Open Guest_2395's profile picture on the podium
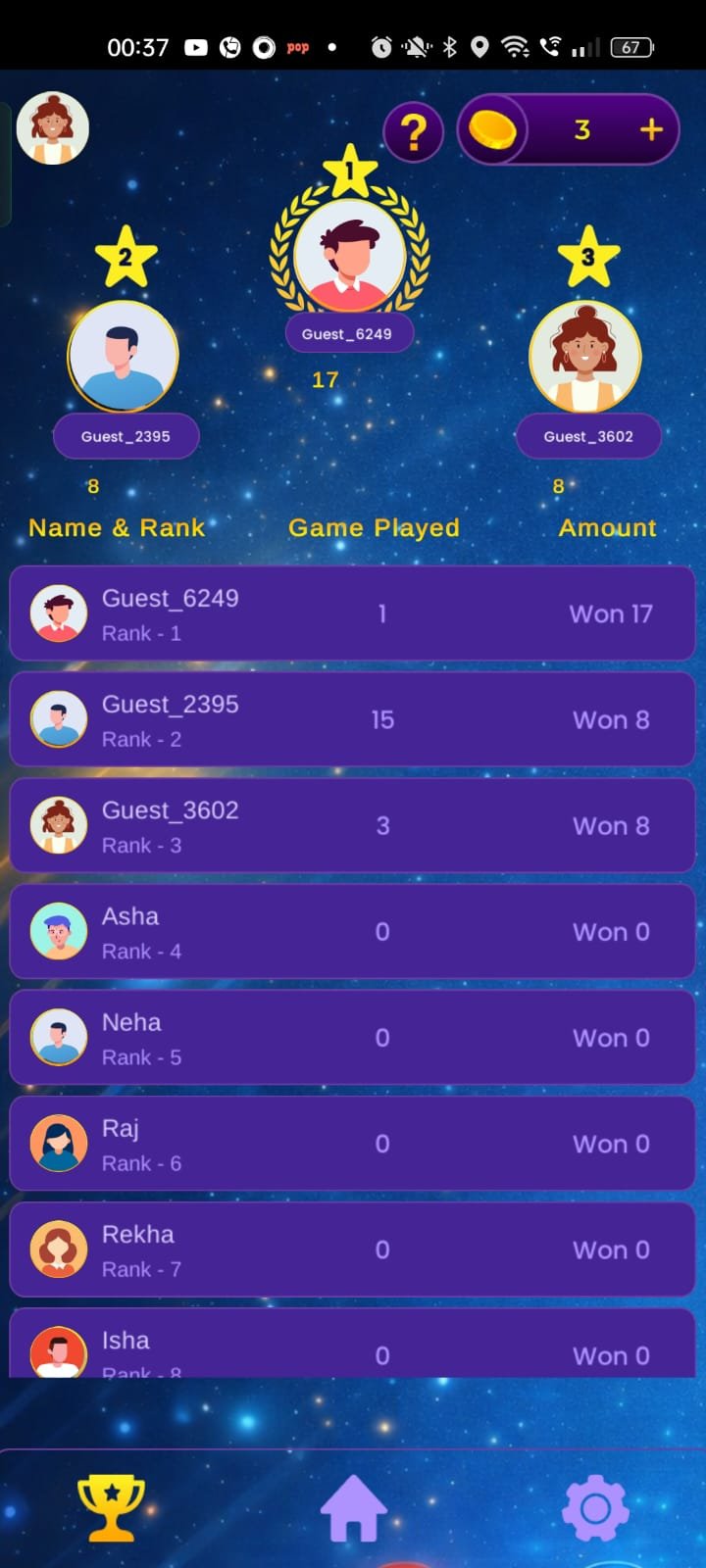 [x=124, y=356]
